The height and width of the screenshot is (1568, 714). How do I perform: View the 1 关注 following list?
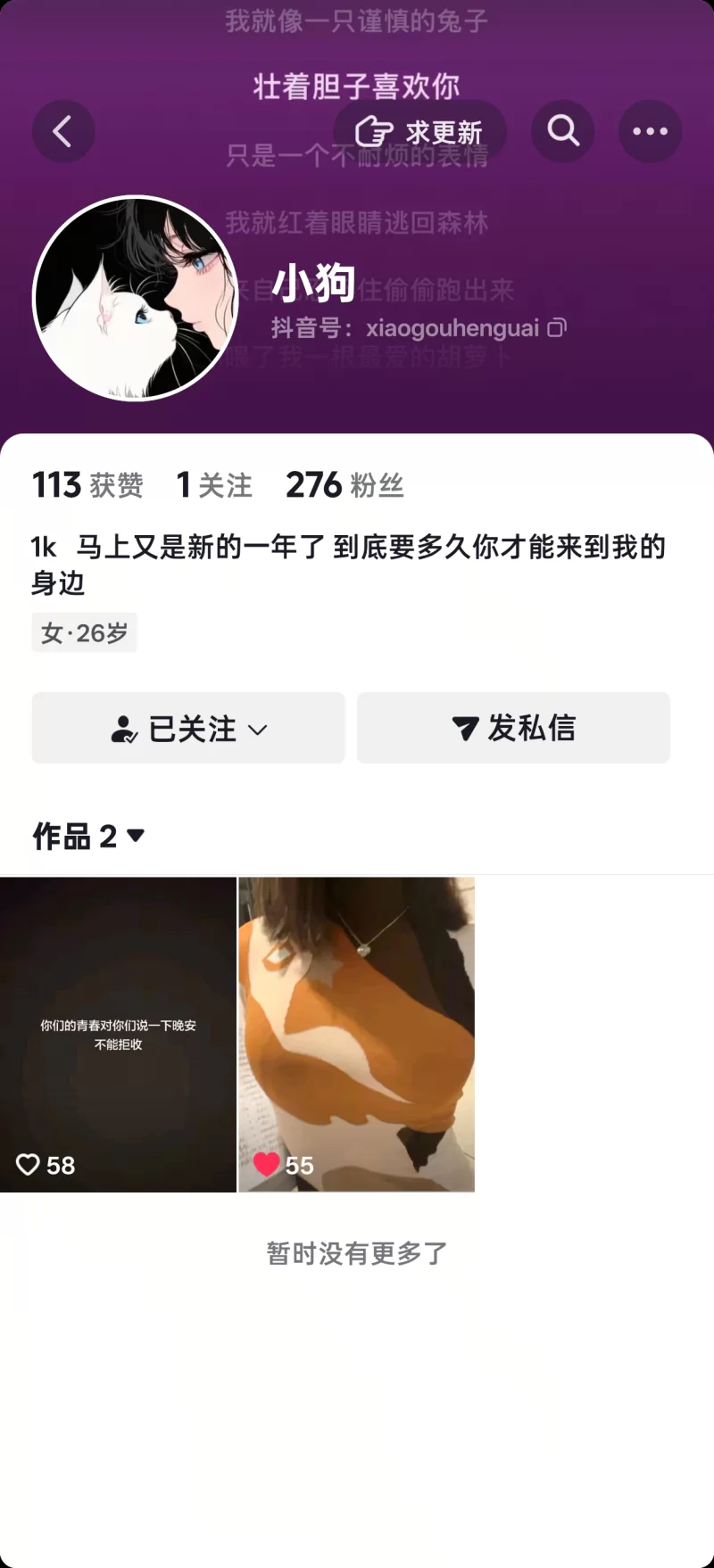(214, 485)
